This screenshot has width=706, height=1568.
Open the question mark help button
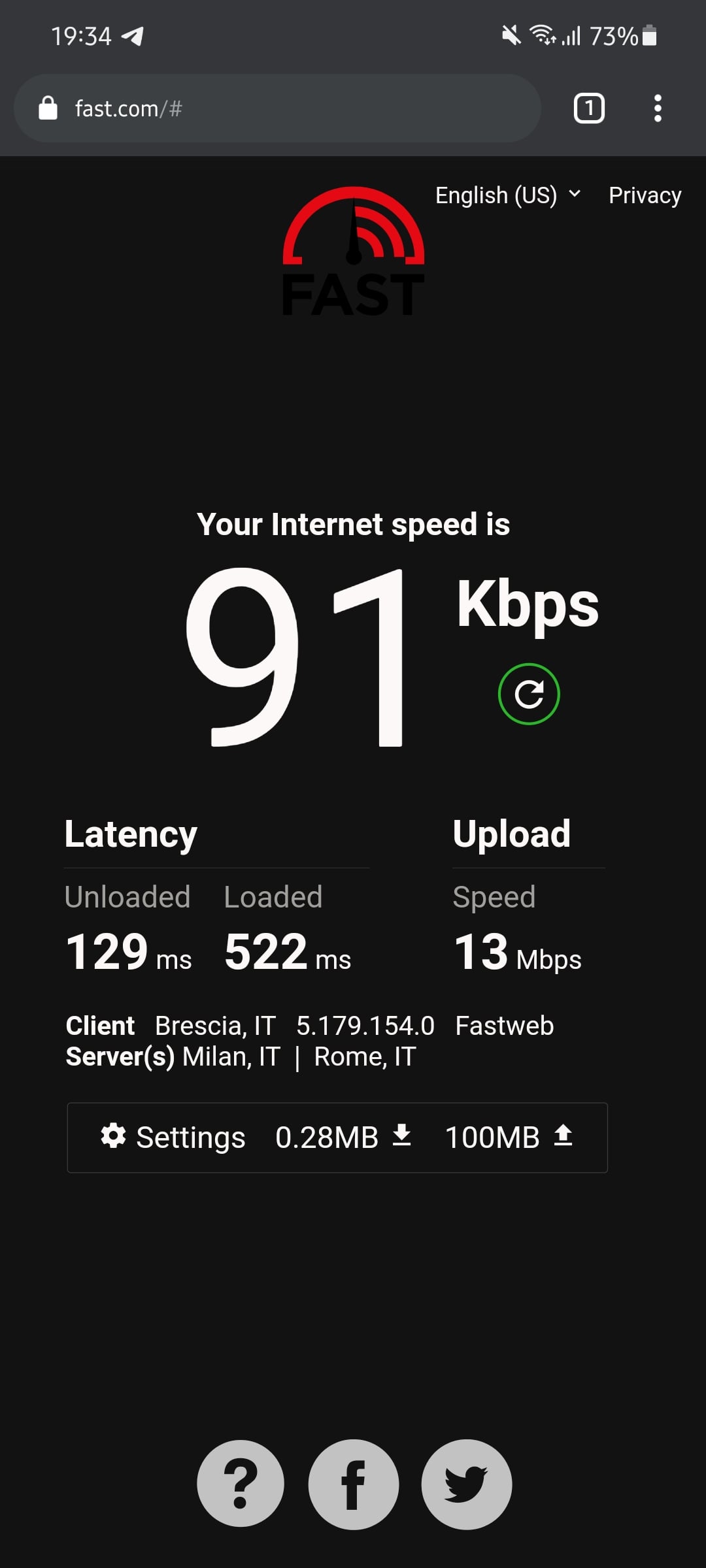pyautogui.click(x=241, y=1484)
